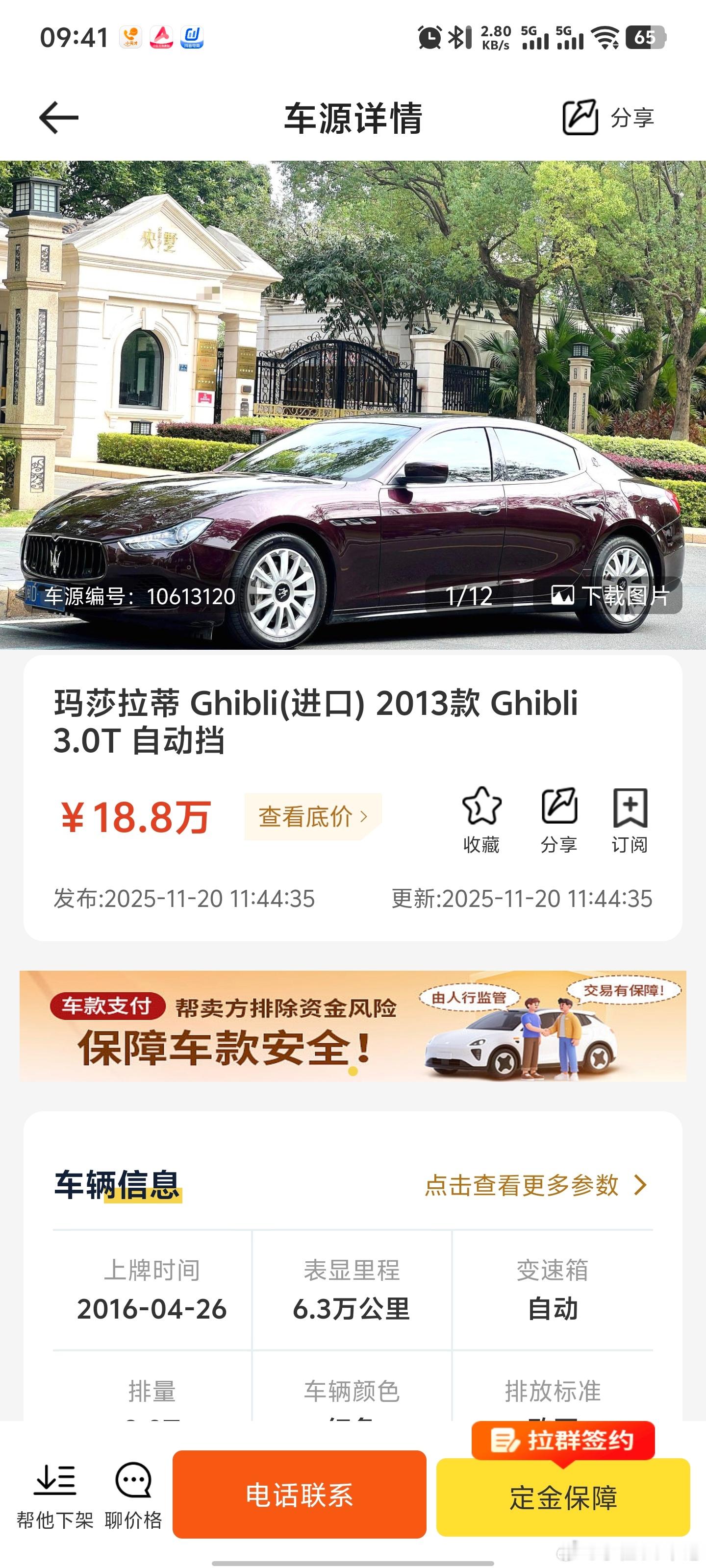The height and width of the screenshot is (1568, 706).
Task: Tap the 查看底价 button to check lowest price
Action: coord(311,817)
